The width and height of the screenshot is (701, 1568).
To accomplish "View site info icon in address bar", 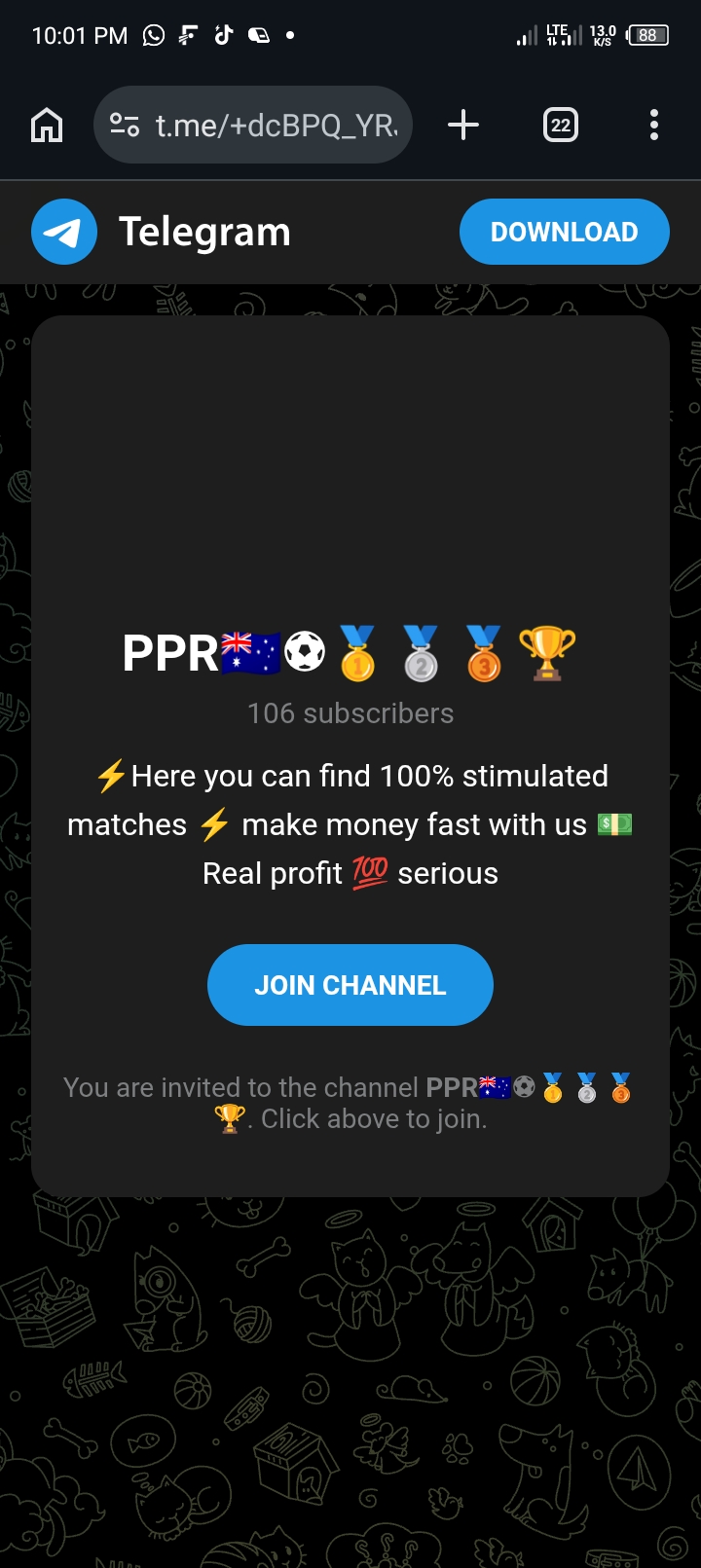I will coord(125,125).
